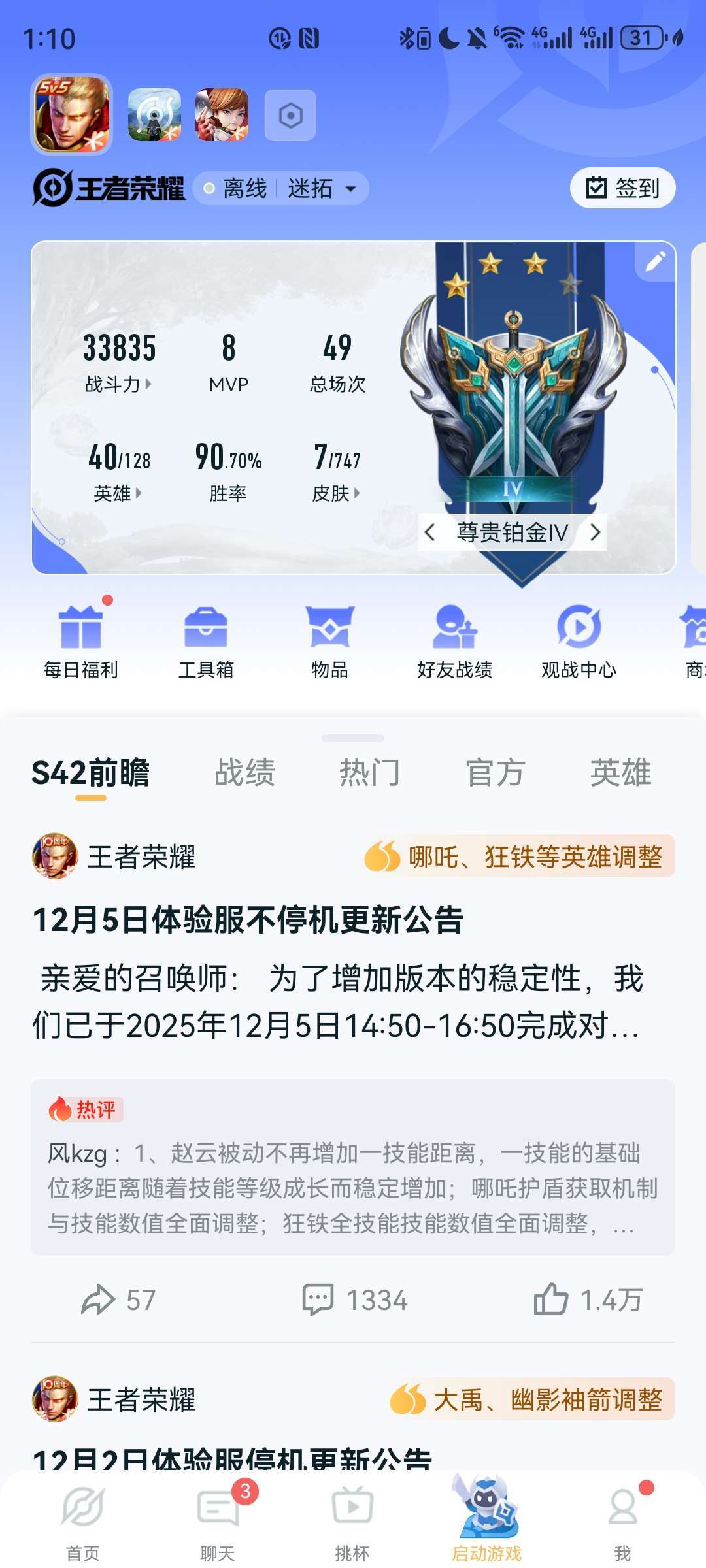Edit the stats card with pencil icon

[655, 262]
